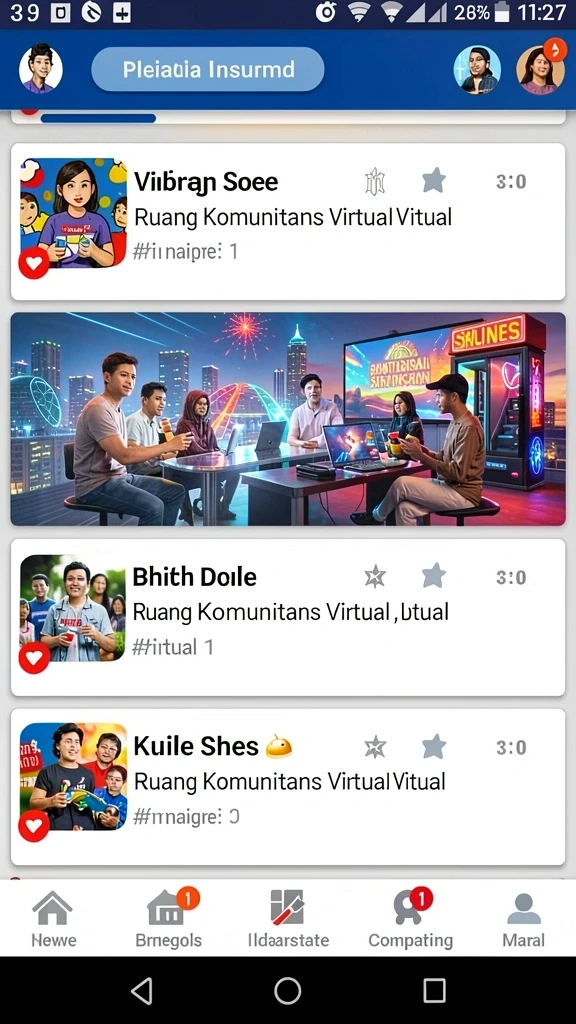Tap the avatar with the orange notification badge

pos(541,69)
